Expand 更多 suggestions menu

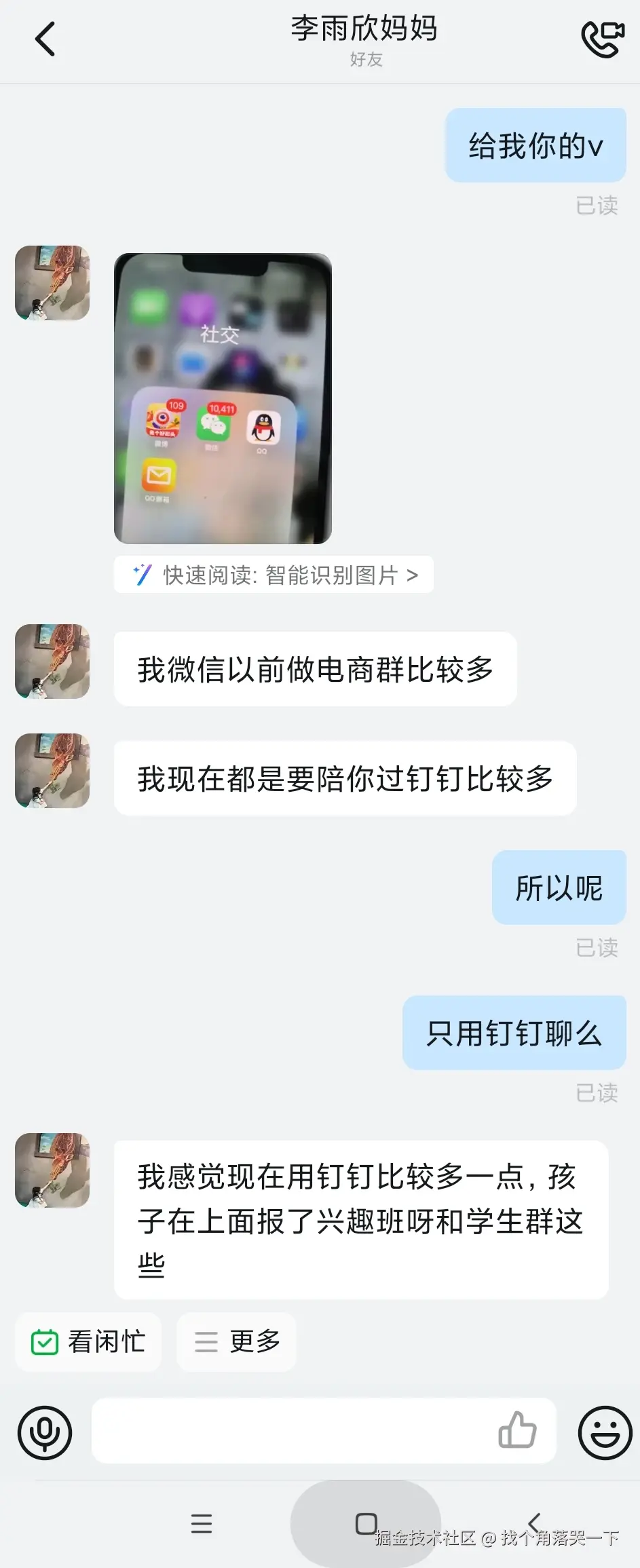(x=236, y=1341)
